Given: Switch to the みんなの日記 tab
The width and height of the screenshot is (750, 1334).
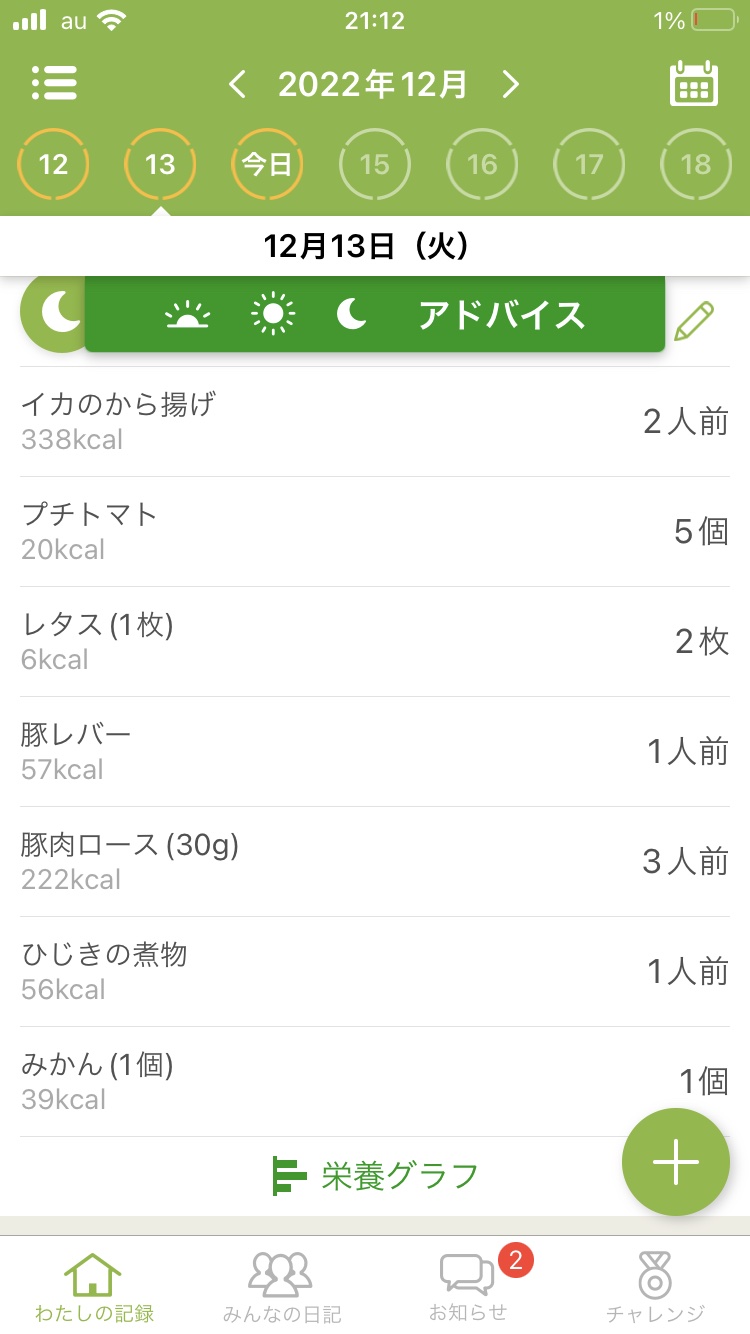Looking at the screenshot, I should pos(281,1288).
